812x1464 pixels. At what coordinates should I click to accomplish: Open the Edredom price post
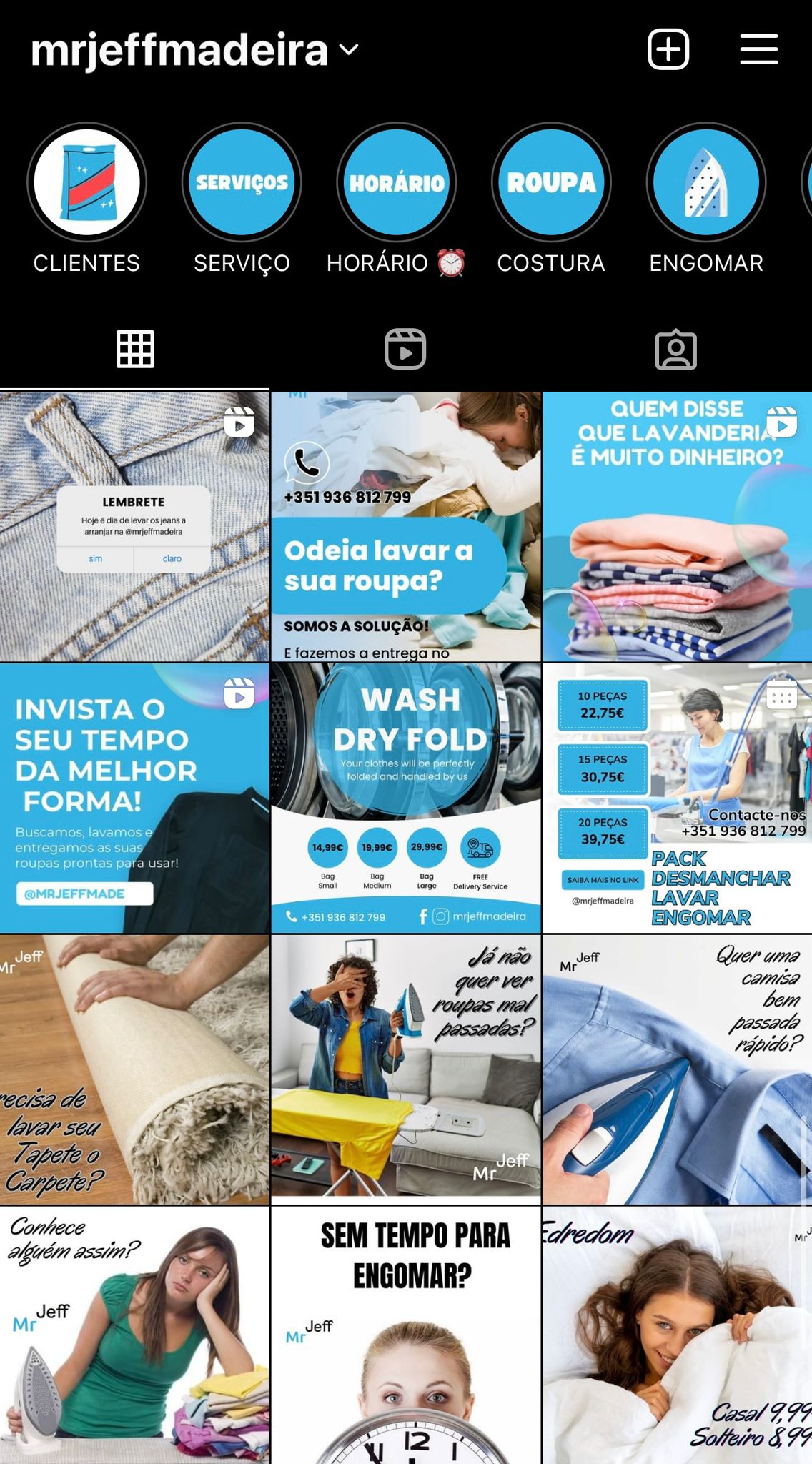677,1335
